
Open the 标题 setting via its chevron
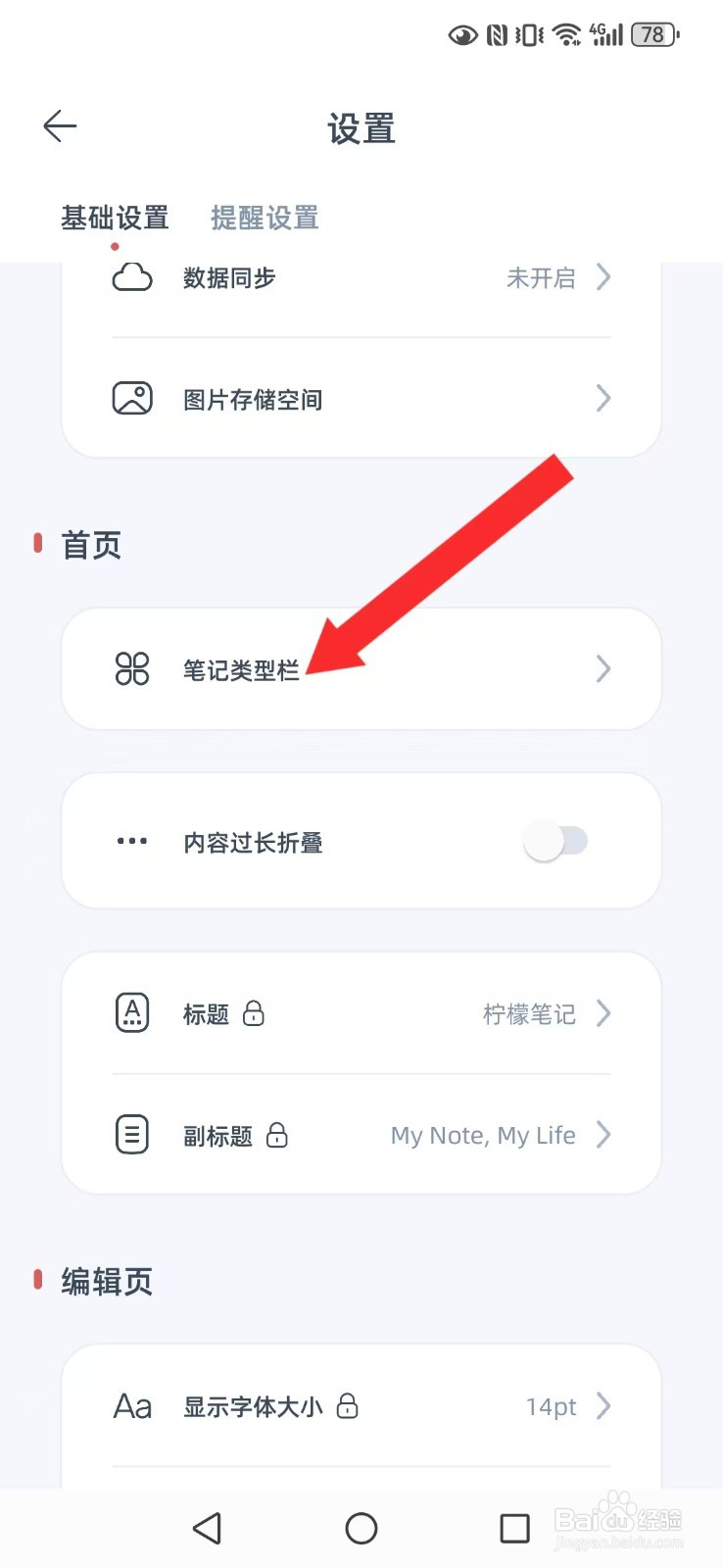point(603,1014)
